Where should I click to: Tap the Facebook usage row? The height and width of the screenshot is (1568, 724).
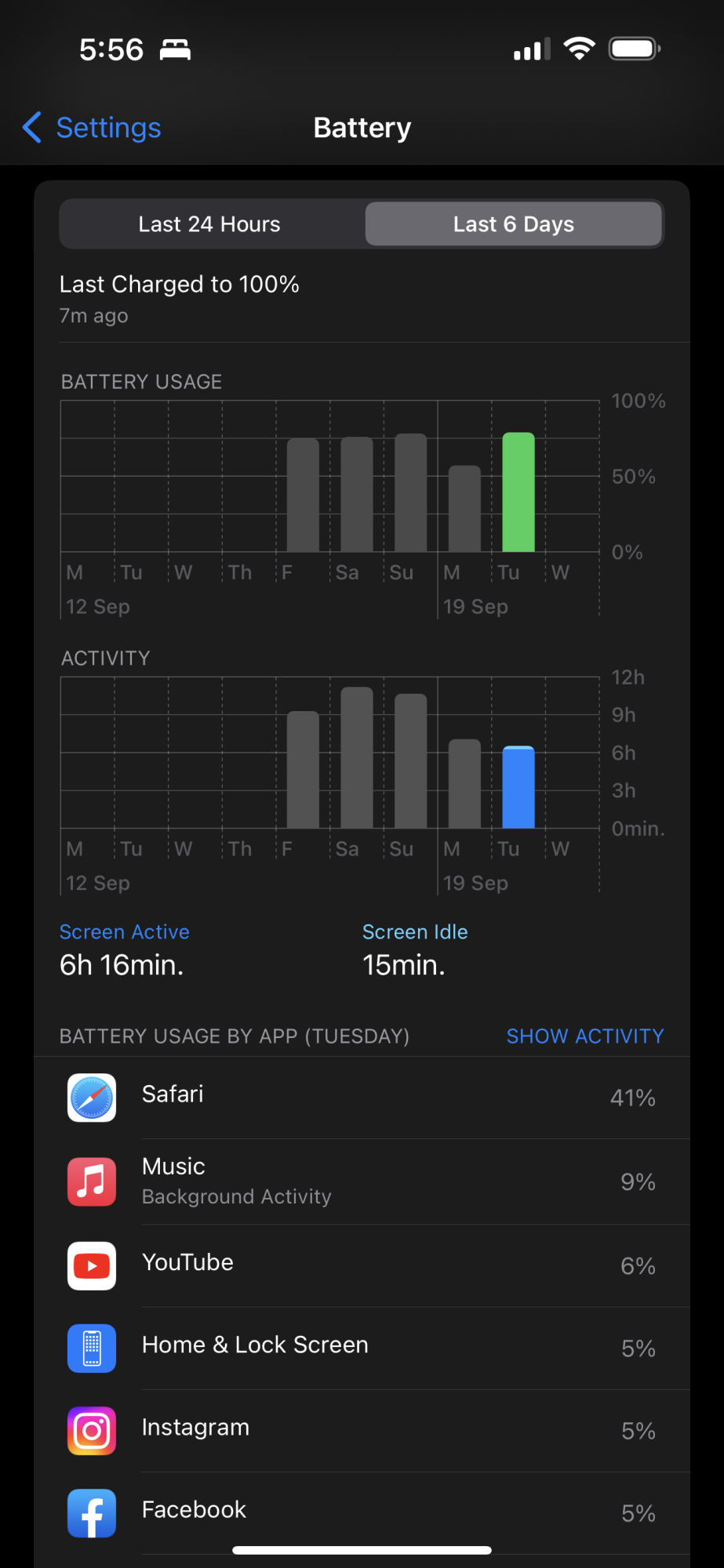tap(362, 1512)
